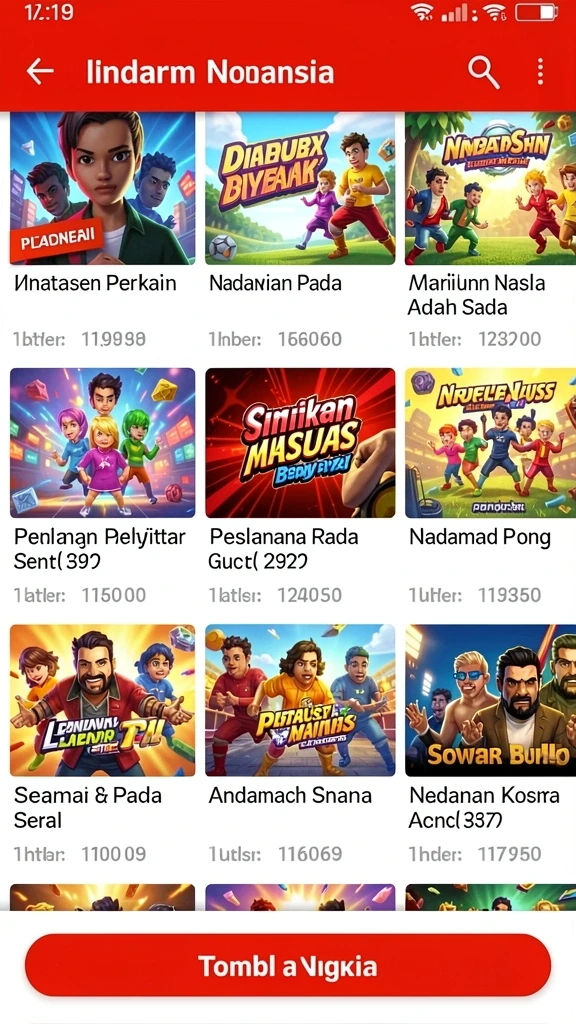Image resolution: width=576 pixels, height=1024 pixels.
Task: Open the Vnatasen Perkain game card
Action: click(x=103, y=231)
